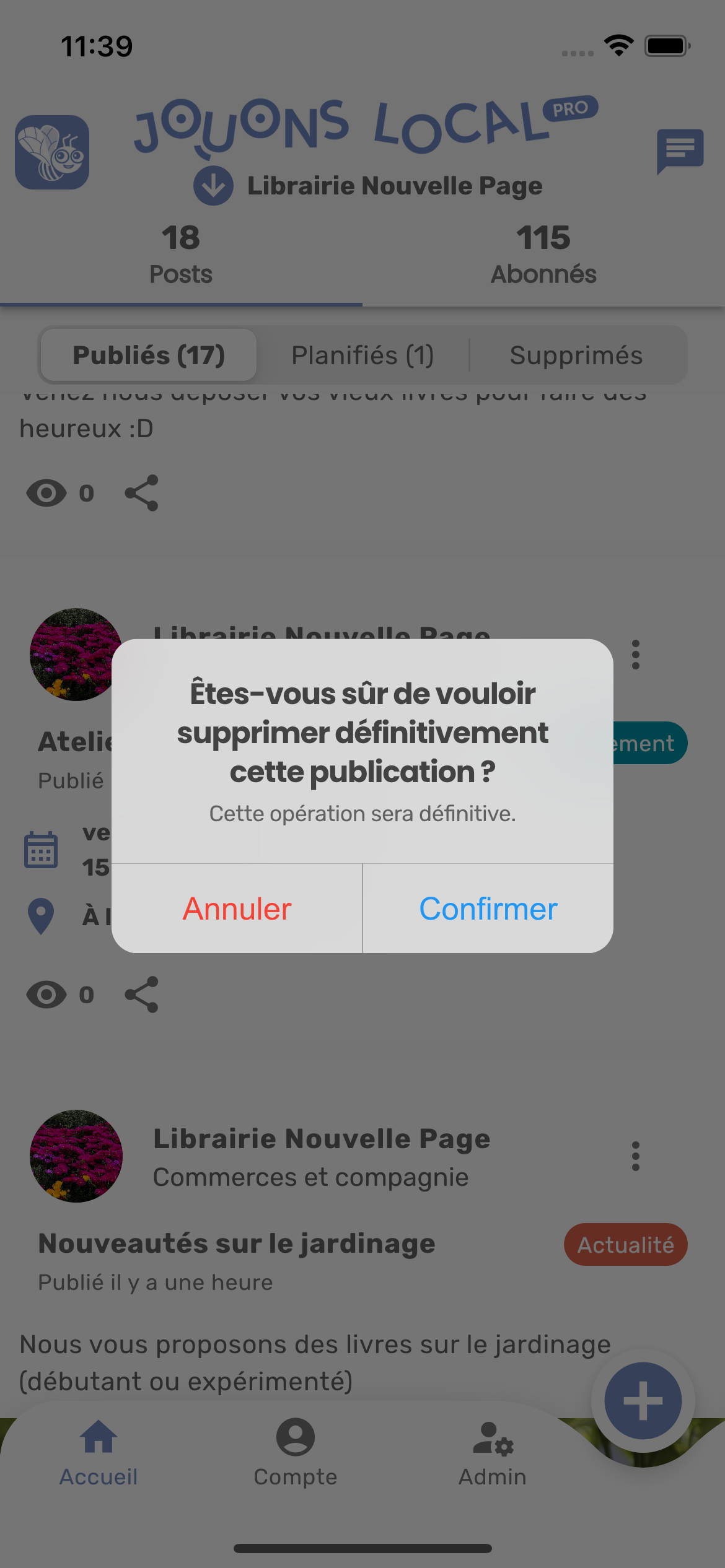The width and height of the screenshot is (725, 1568).
Task: Confirm permanent deletion of the publication
Action: click(488, 908)
